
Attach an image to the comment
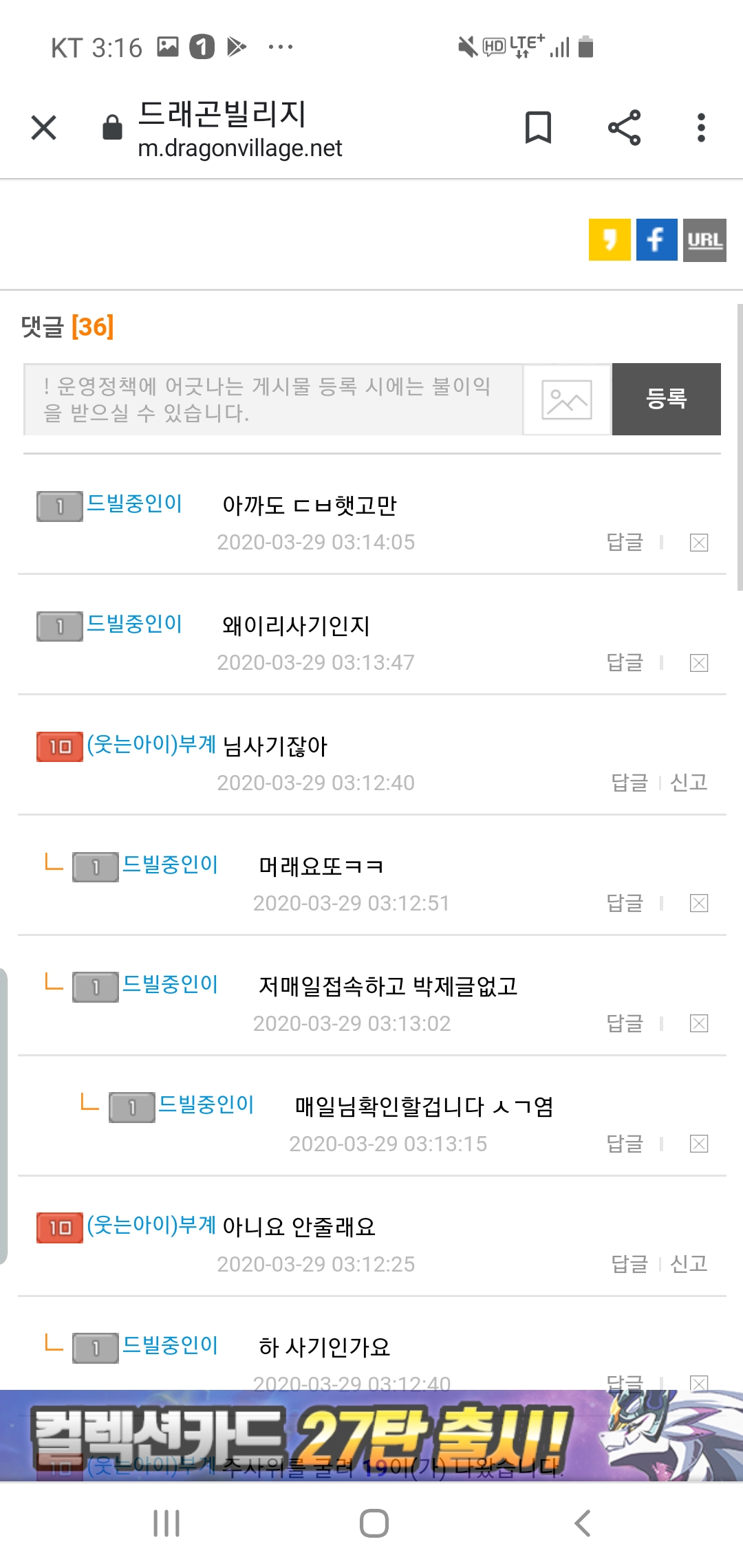click(567, 400)
